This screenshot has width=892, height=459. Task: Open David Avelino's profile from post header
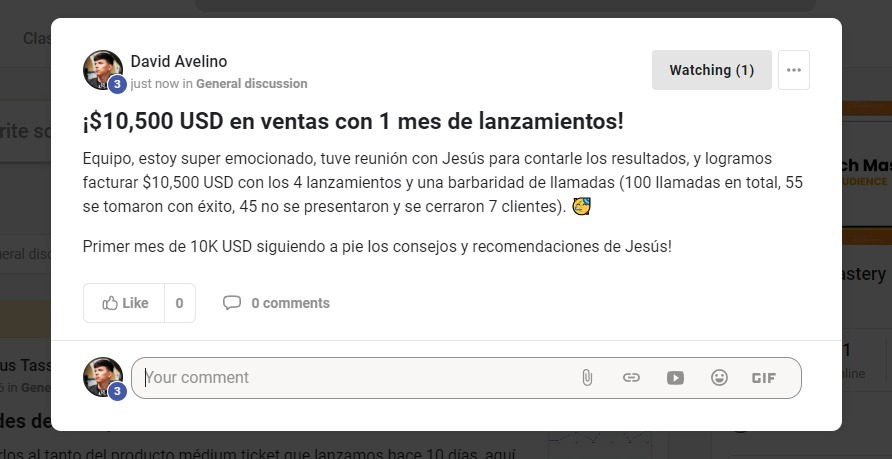(181, 62)
